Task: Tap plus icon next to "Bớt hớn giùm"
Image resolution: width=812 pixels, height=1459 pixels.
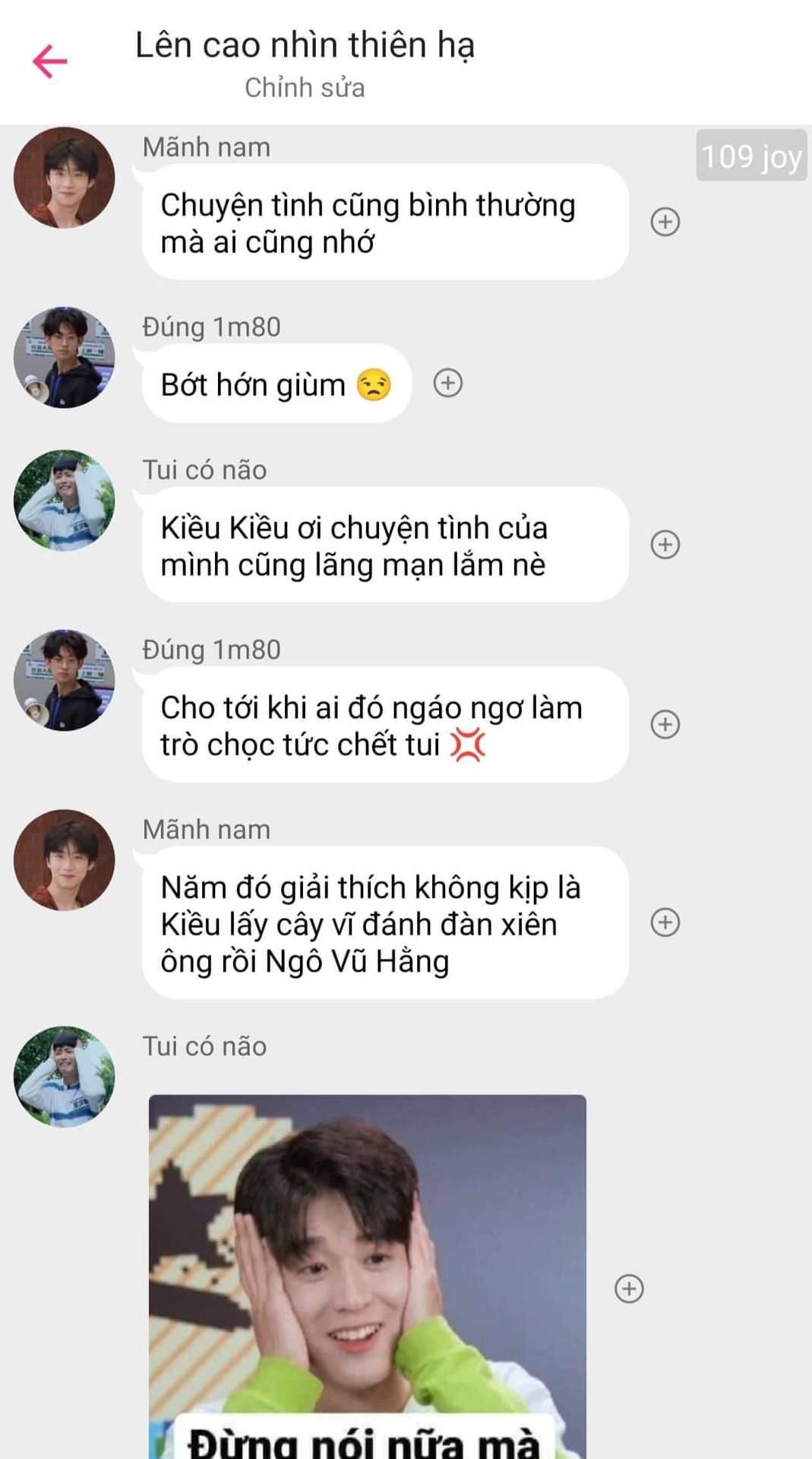Action: [x=448, y=383]
